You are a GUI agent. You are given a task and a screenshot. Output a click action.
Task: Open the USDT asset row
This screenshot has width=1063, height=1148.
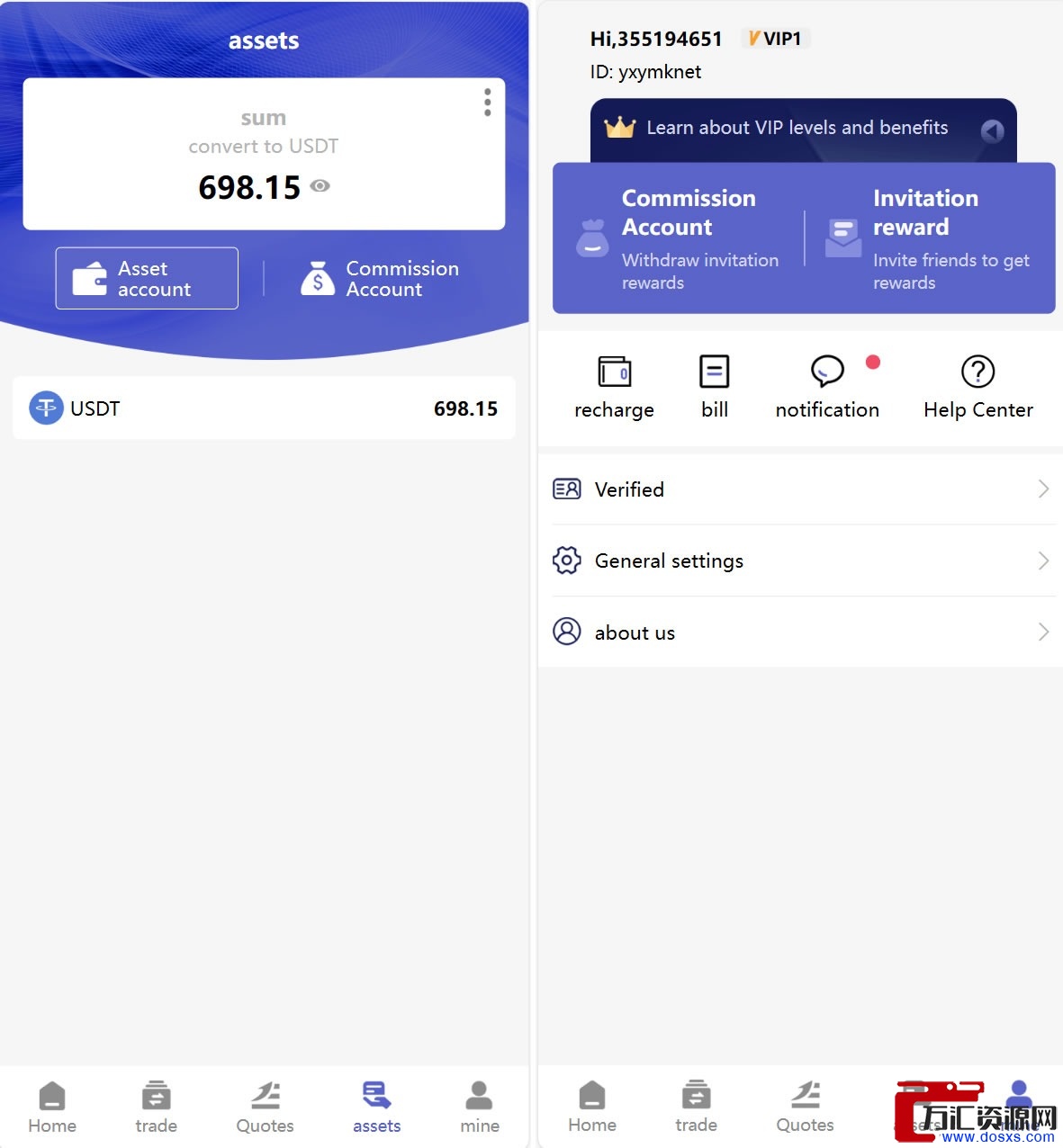[264, 408]
